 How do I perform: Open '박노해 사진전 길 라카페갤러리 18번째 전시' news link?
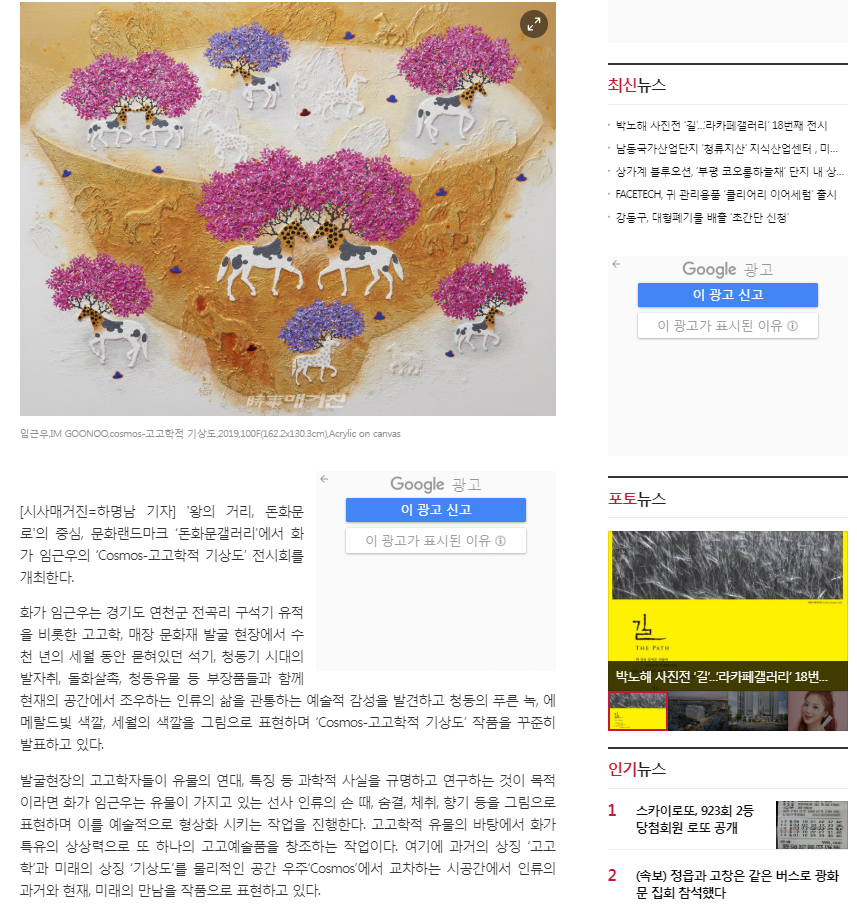(721, 125)
